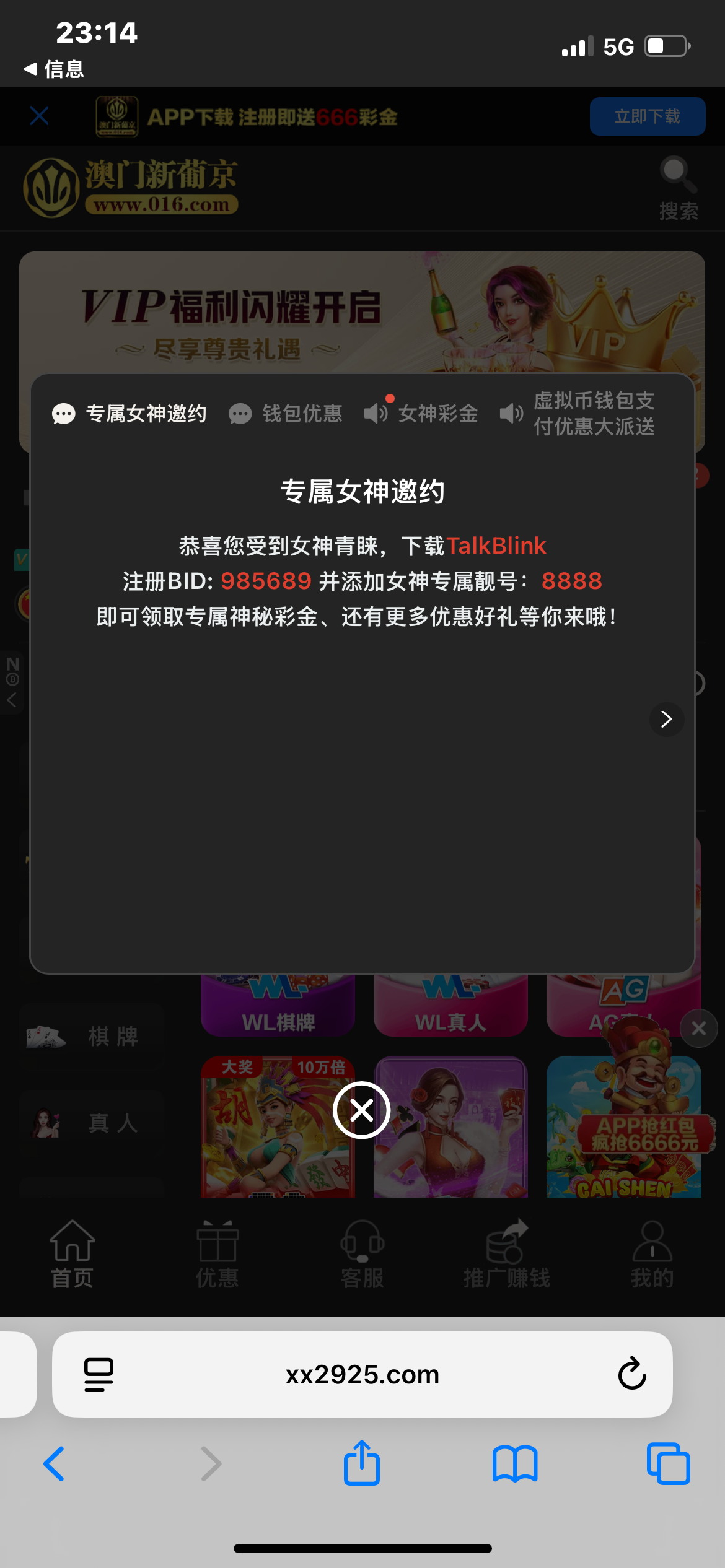Viewport: 725px width, 1568px height.
Task: Switch to the 女神彩金 tab
Action: click(x=422, y=414)
